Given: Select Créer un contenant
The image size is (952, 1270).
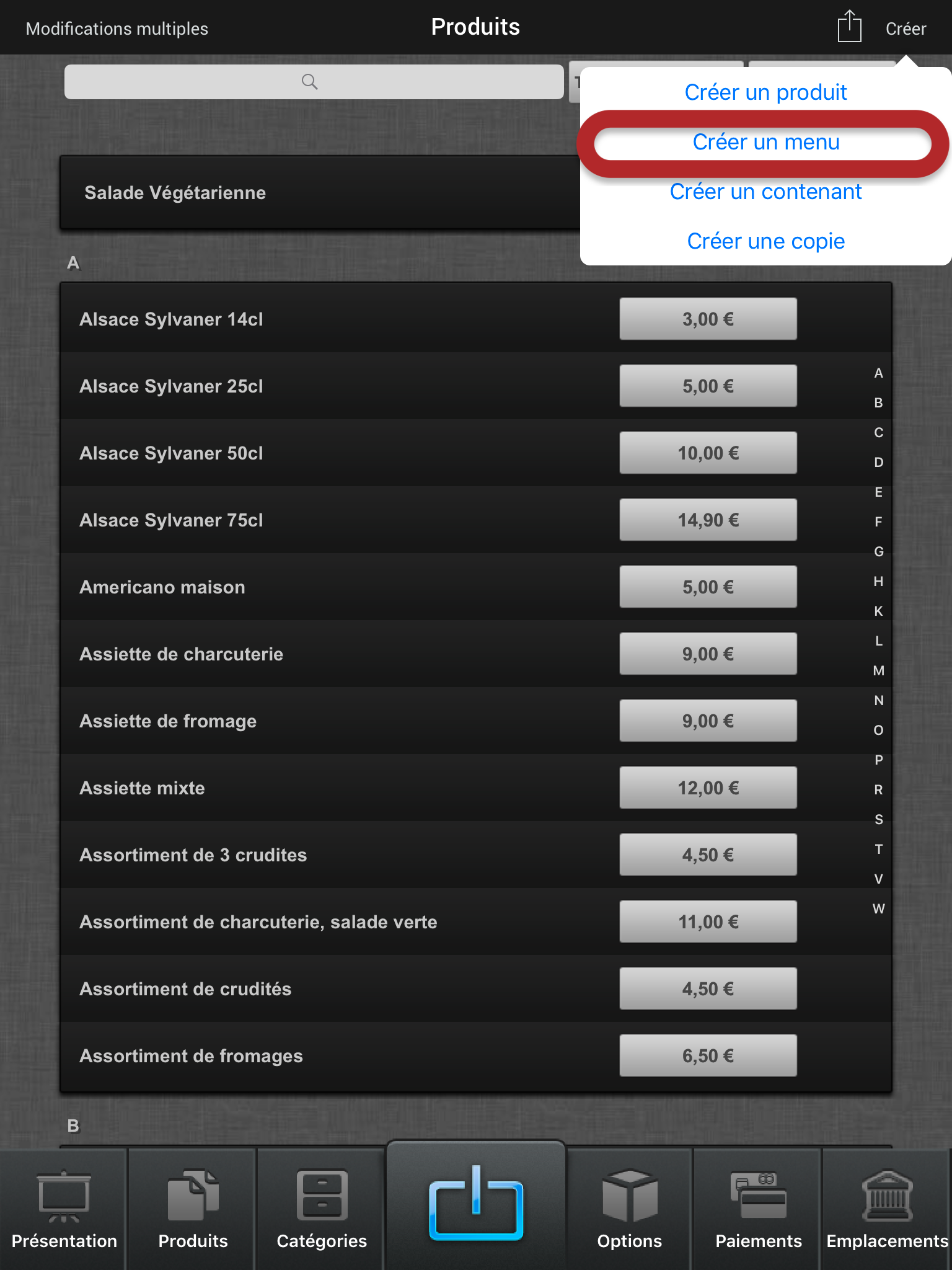Looking at the screenshot, I should [765, 192].
